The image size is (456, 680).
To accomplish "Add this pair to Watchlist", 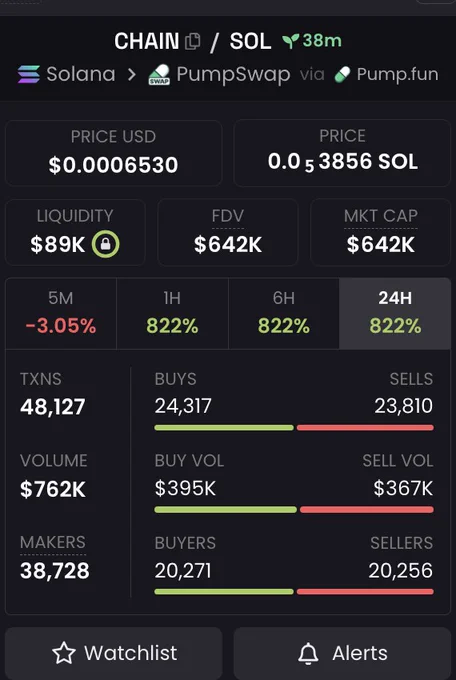I will (114, 653).
